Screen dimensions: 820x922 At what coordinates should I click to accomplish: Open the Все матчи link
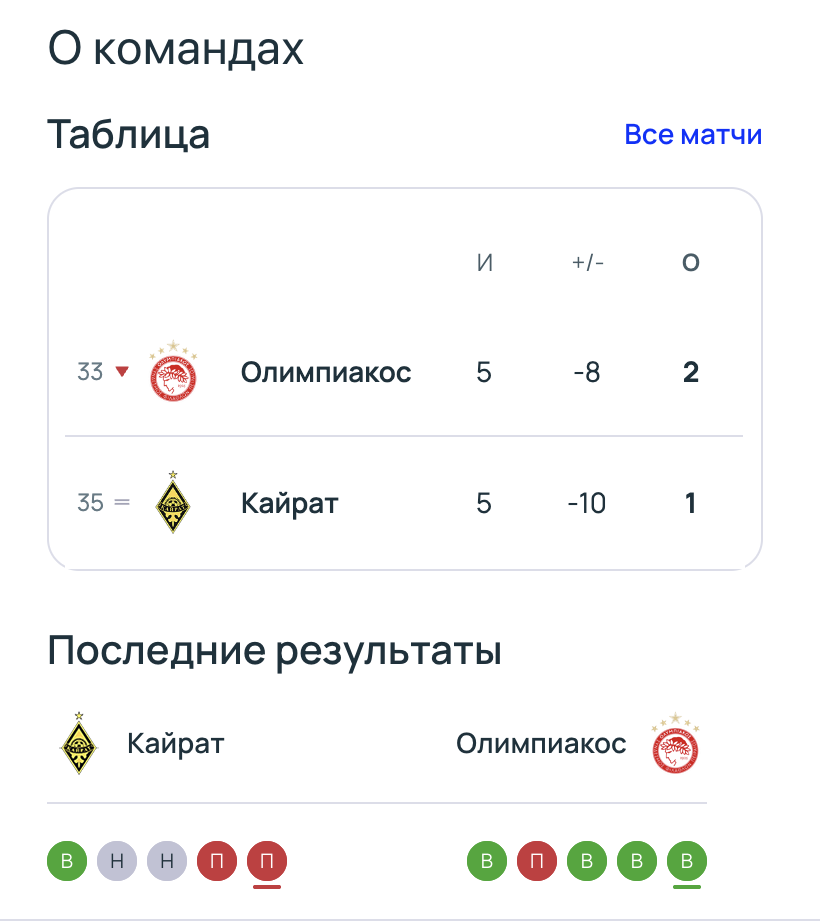pyautogui.click(x=693, y=135)
